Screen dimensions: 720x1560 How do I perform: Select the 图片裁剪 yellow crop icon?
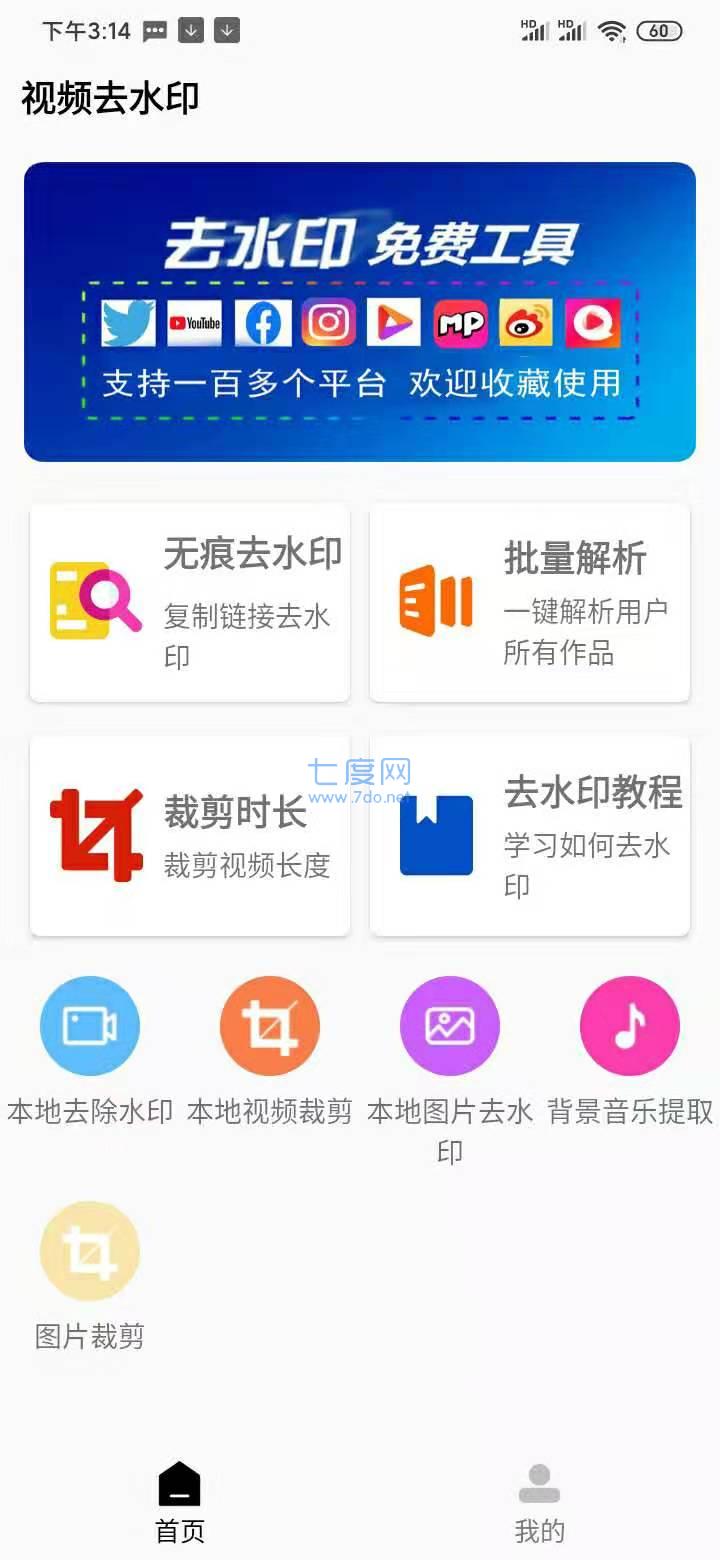coord(89,1250)
